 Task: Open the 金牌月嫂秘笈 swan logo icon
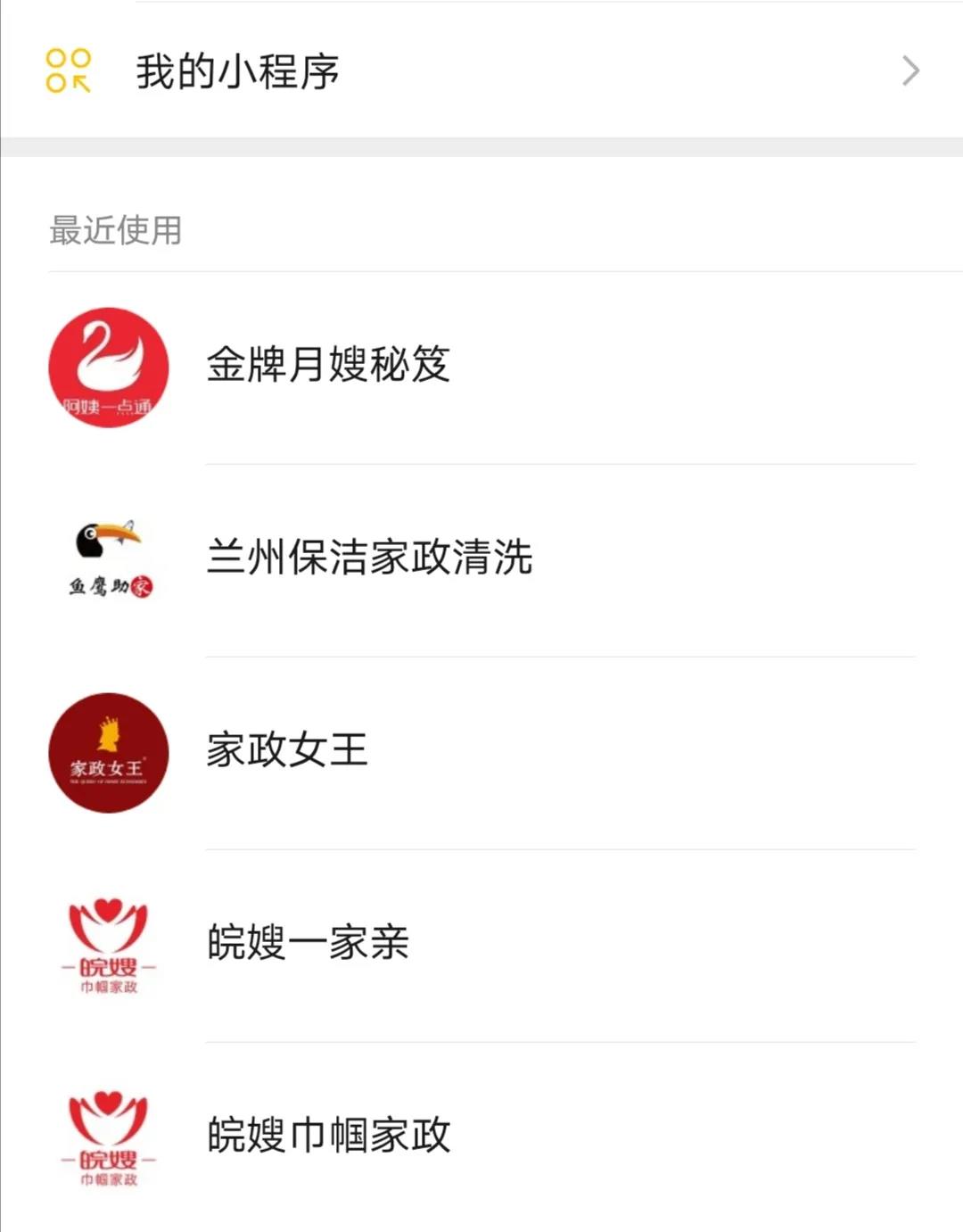click(109, 369)
